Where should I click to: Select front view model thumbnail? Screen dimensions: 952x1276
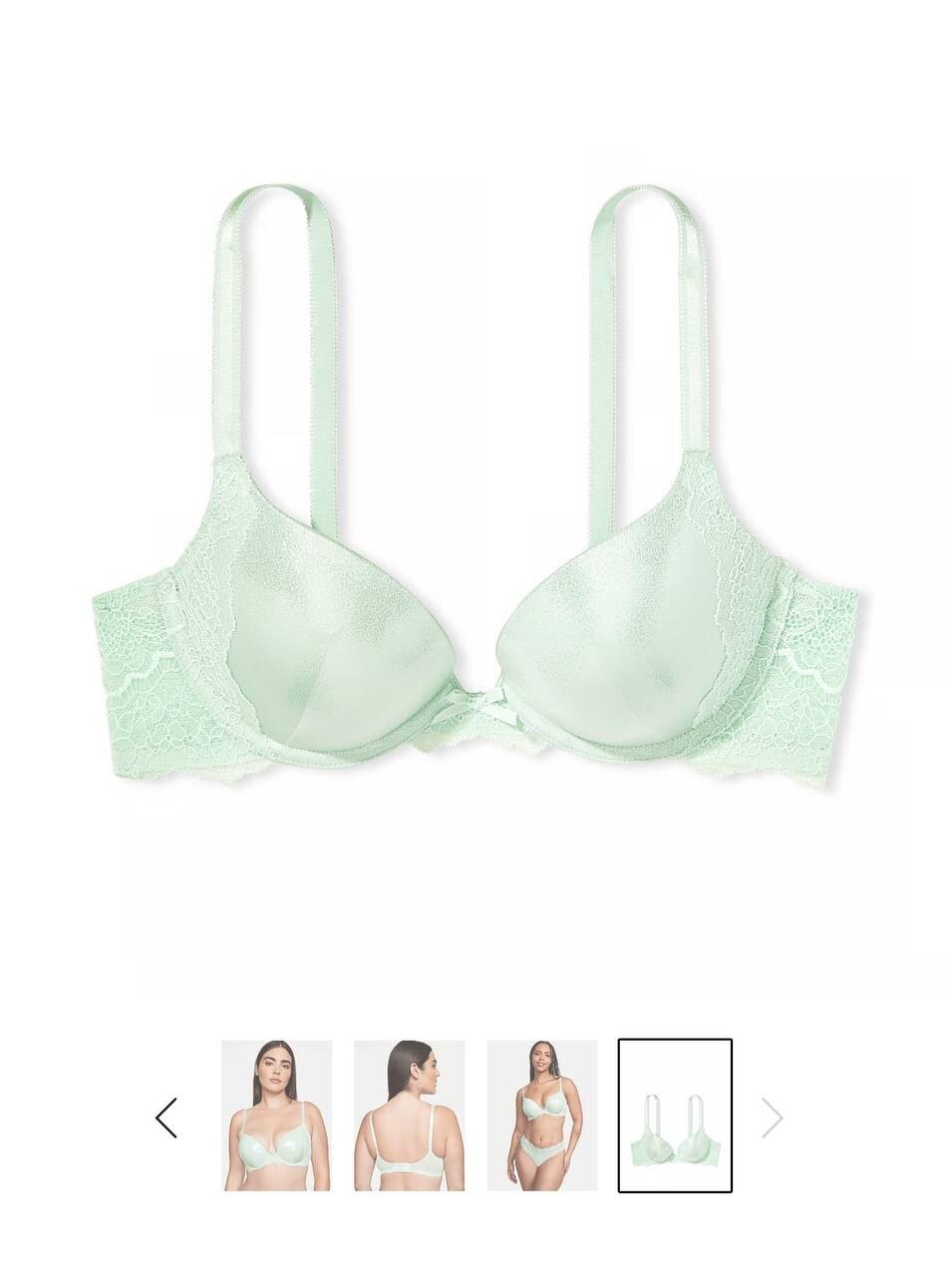coord(276,1116)
